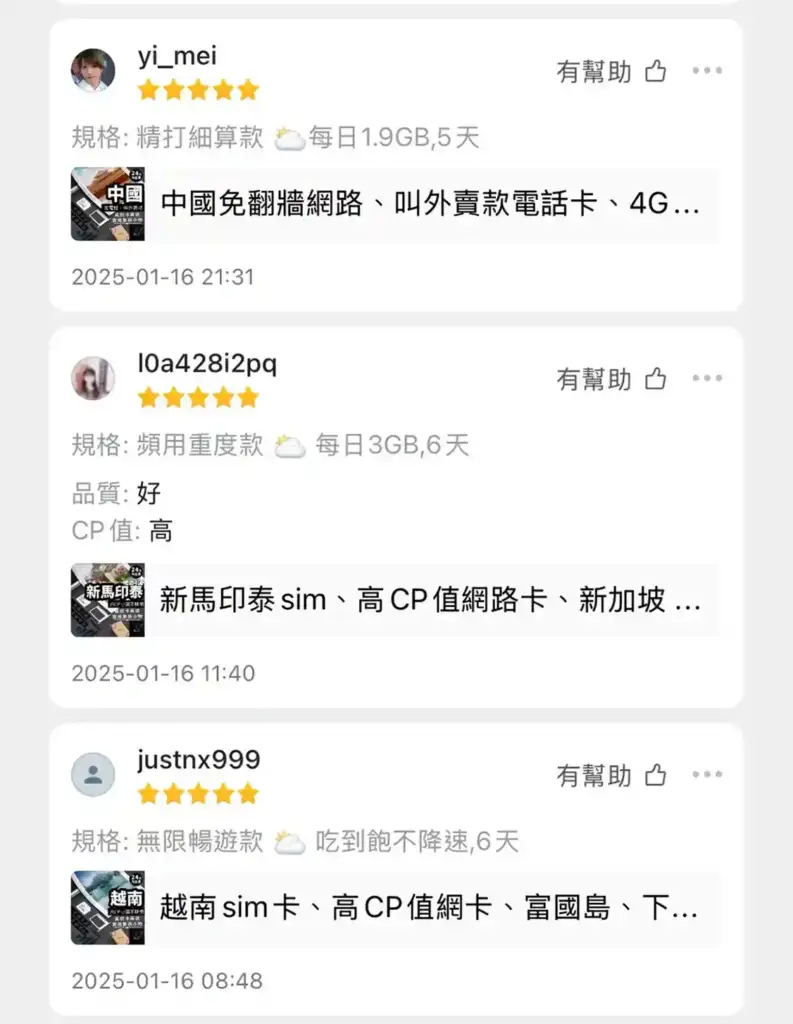The image size is (793, 1024).
Task: Open the three-dot options icon on yi_mei's review
Action: point(708,70)
